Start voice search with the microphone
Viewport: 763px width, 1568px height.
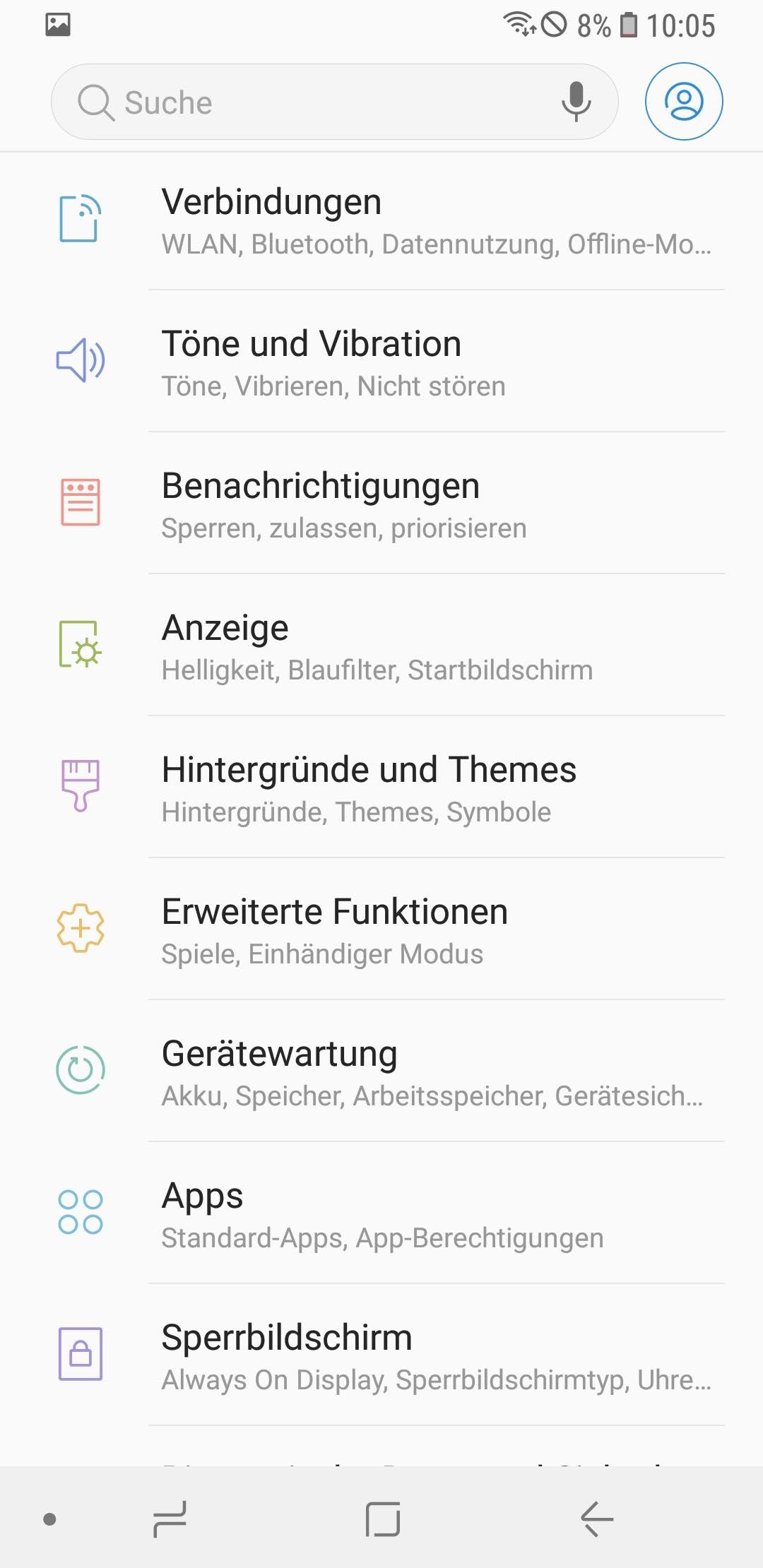tap(576, 101)
